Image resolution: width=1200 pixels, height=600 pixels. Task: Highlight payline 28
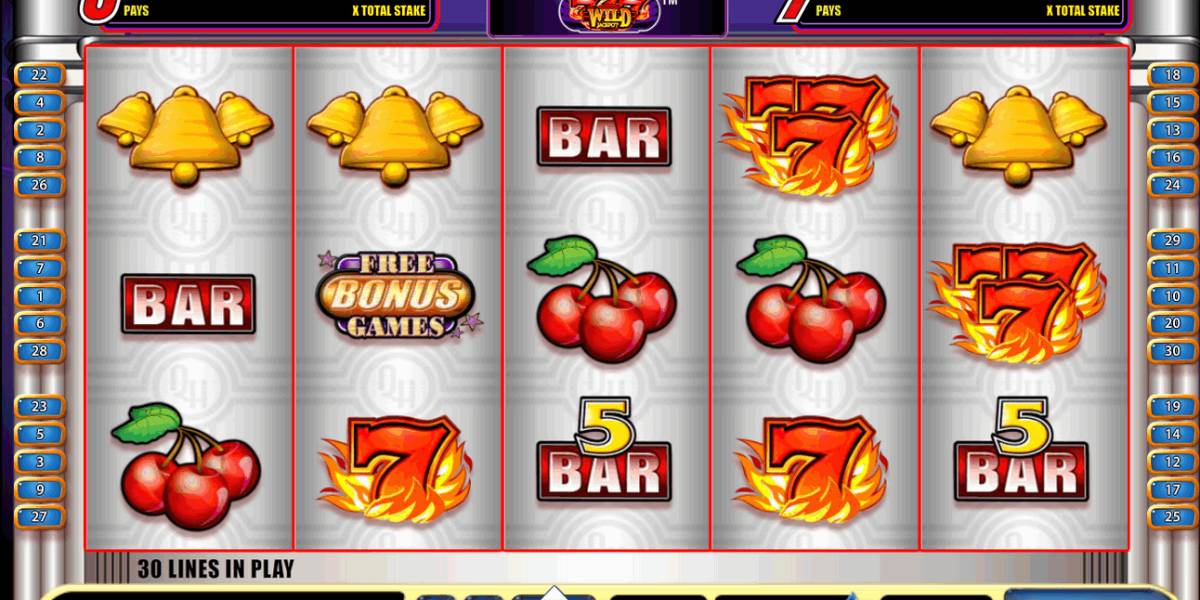coord(40,351)
